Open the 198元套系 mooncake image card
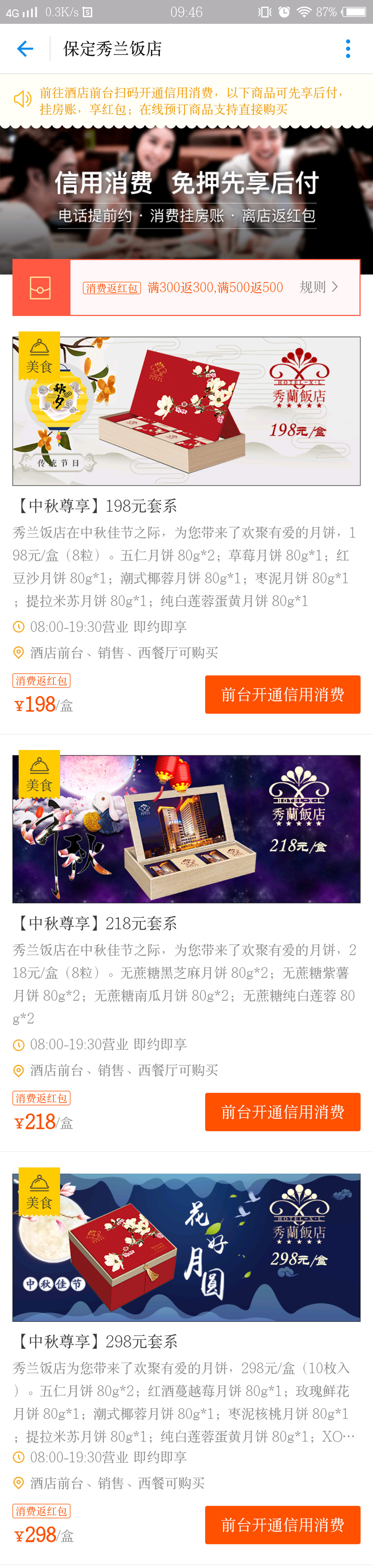The image size is (373, 1568). (x=186, y=411)
